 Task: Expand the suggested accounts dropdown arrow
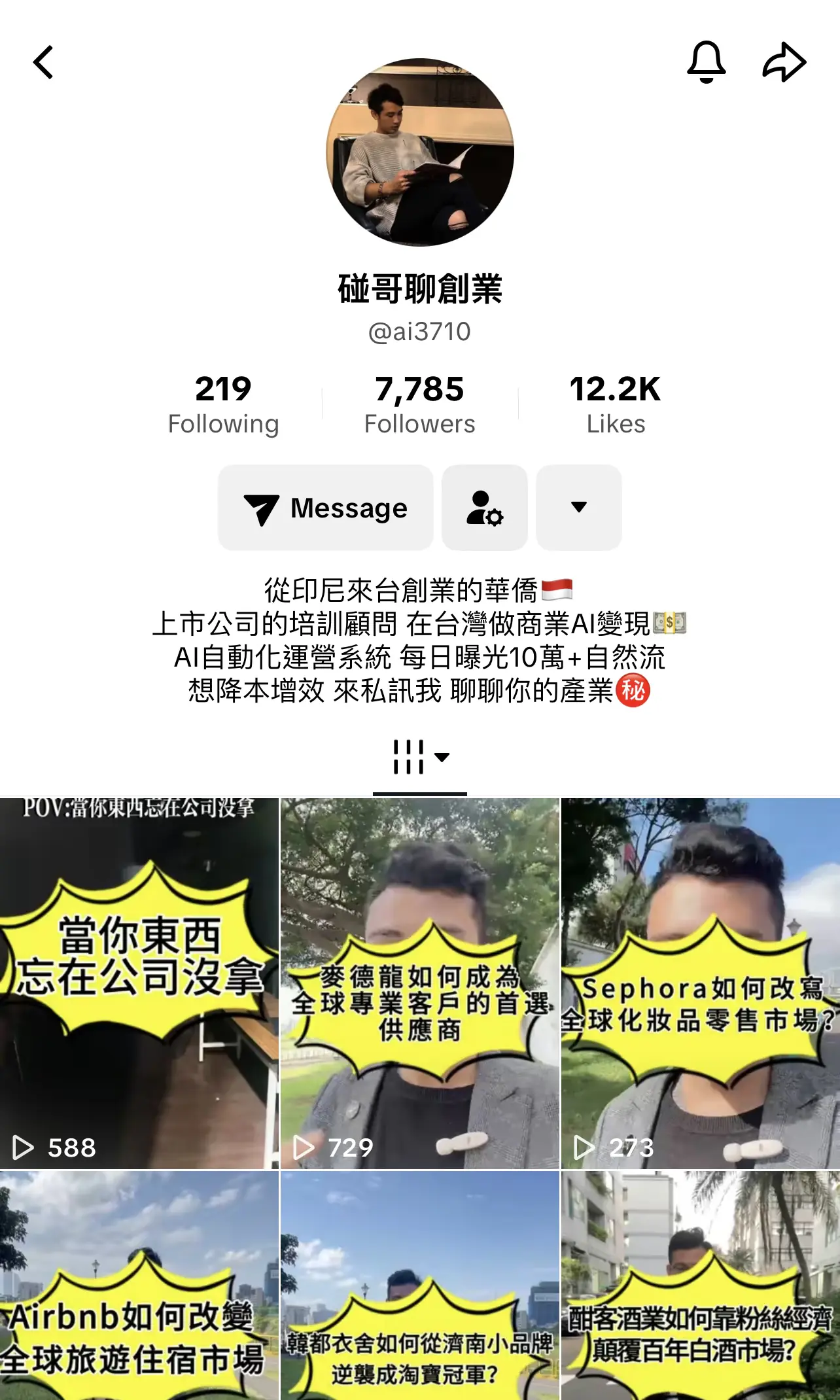pos(578,508)
